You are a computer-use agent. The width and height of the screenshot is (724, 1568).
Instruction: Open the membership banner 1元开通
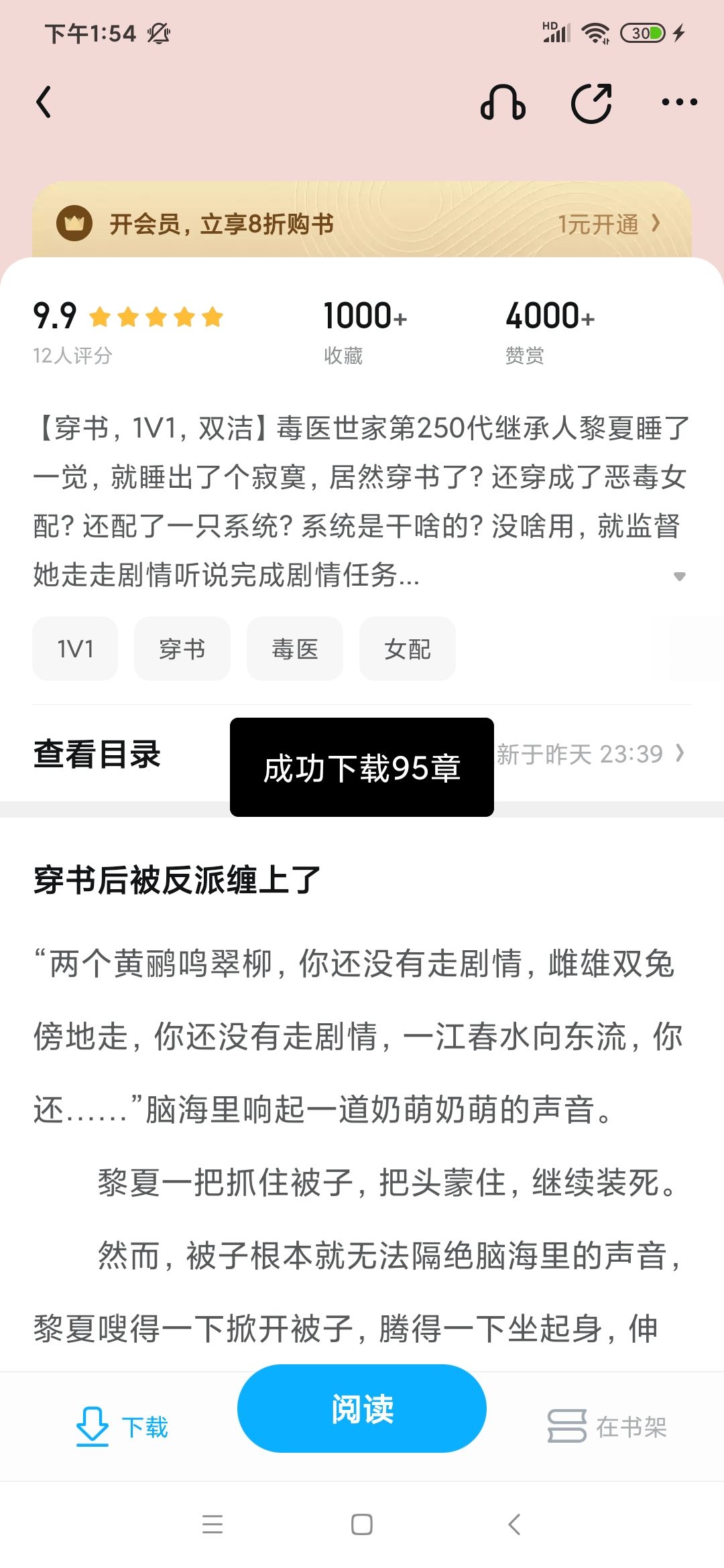607,224
